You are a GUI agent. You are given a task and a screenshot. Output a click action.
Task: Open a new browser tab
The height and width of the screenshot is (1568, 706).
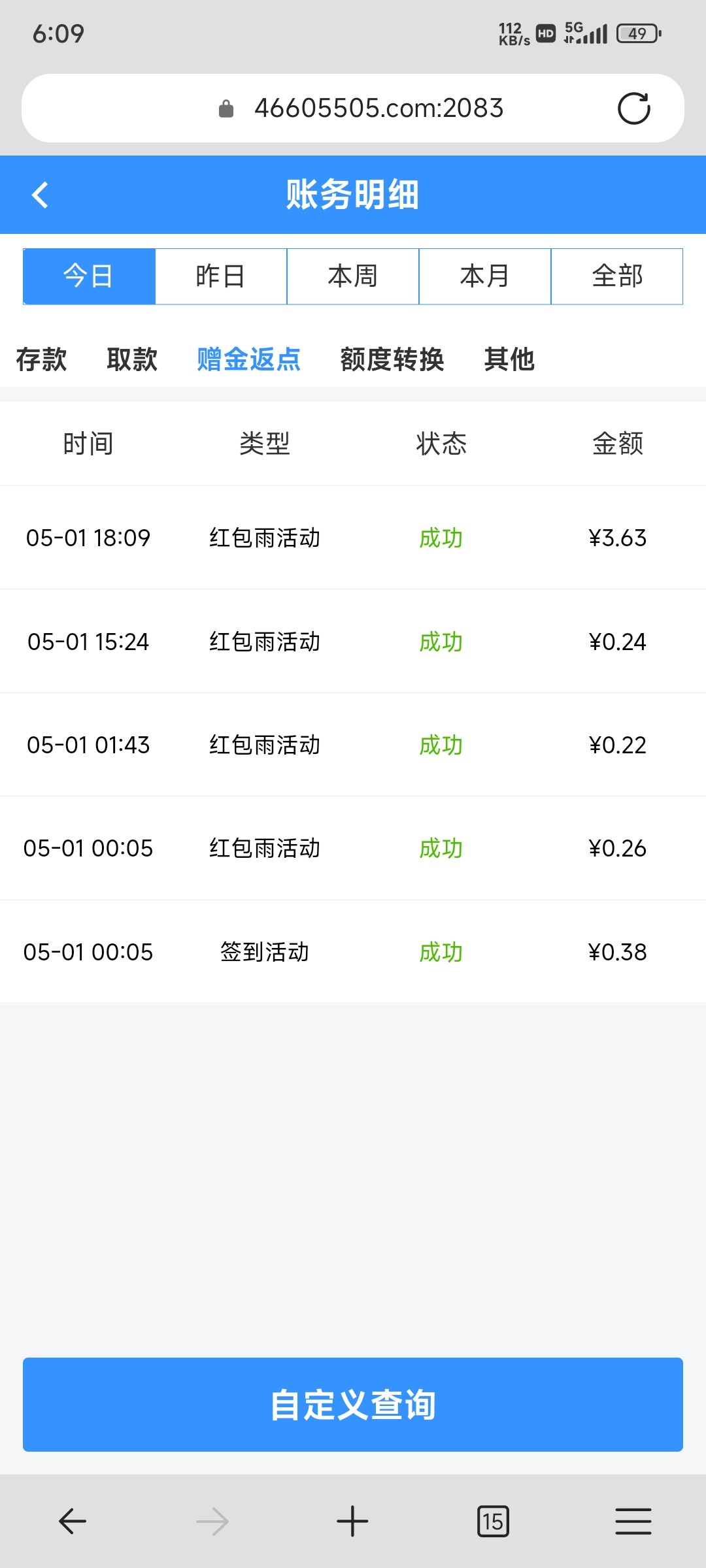point(352,1521)
